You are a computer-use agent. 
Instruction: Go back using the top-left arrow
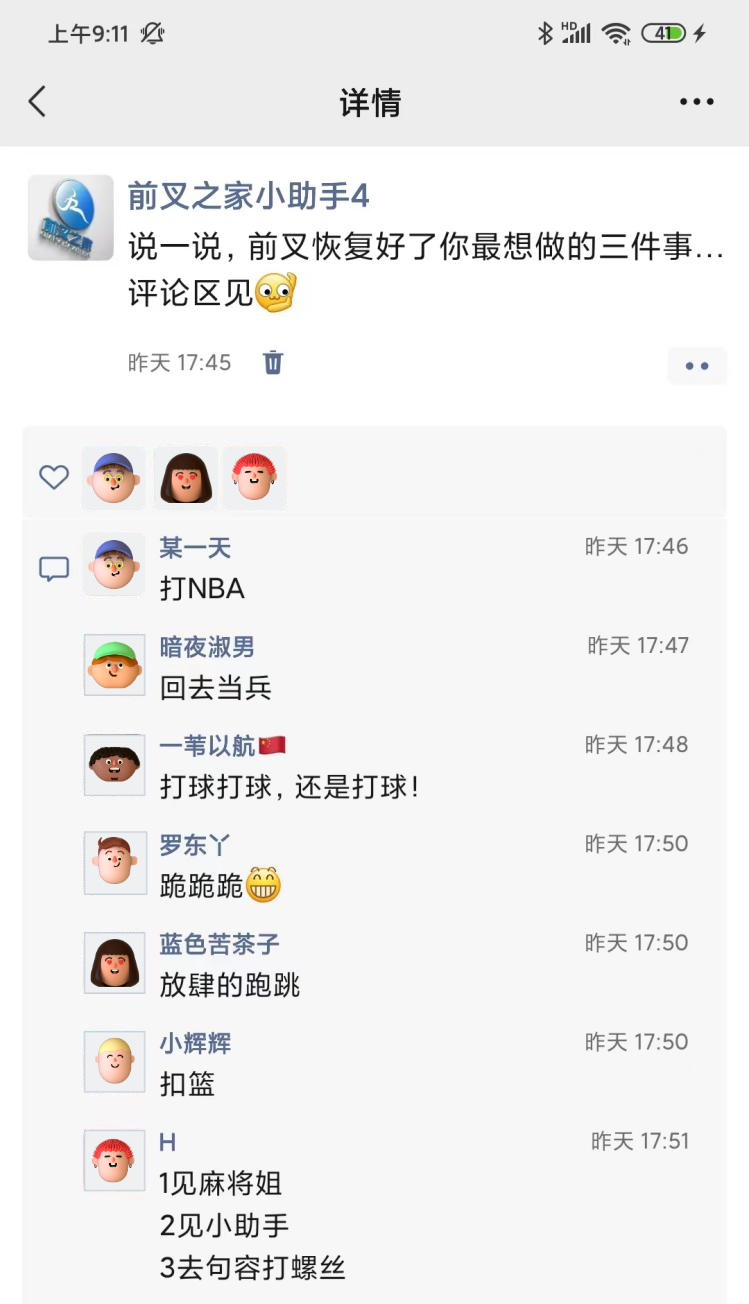click(37, 102)
